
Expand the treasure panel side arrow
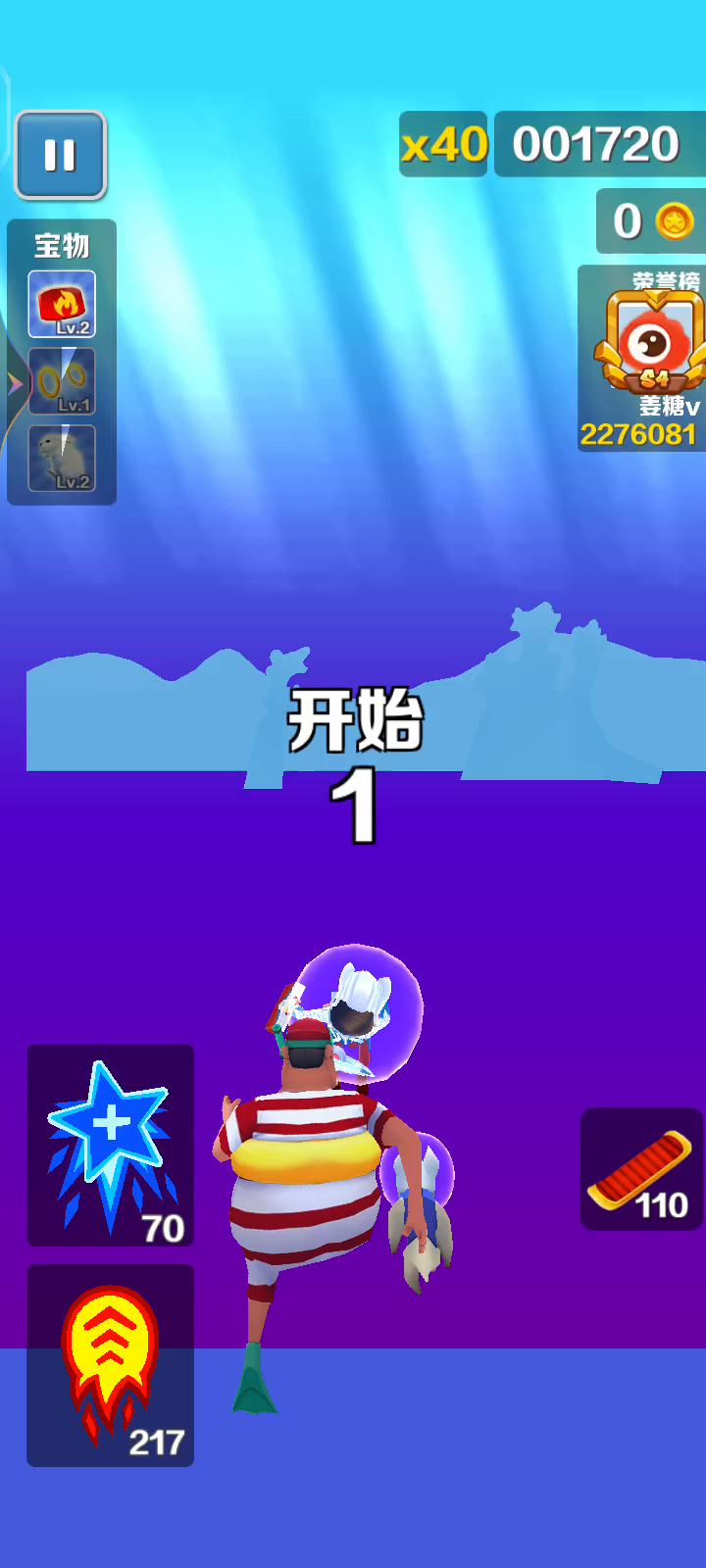tap(14, 383)
